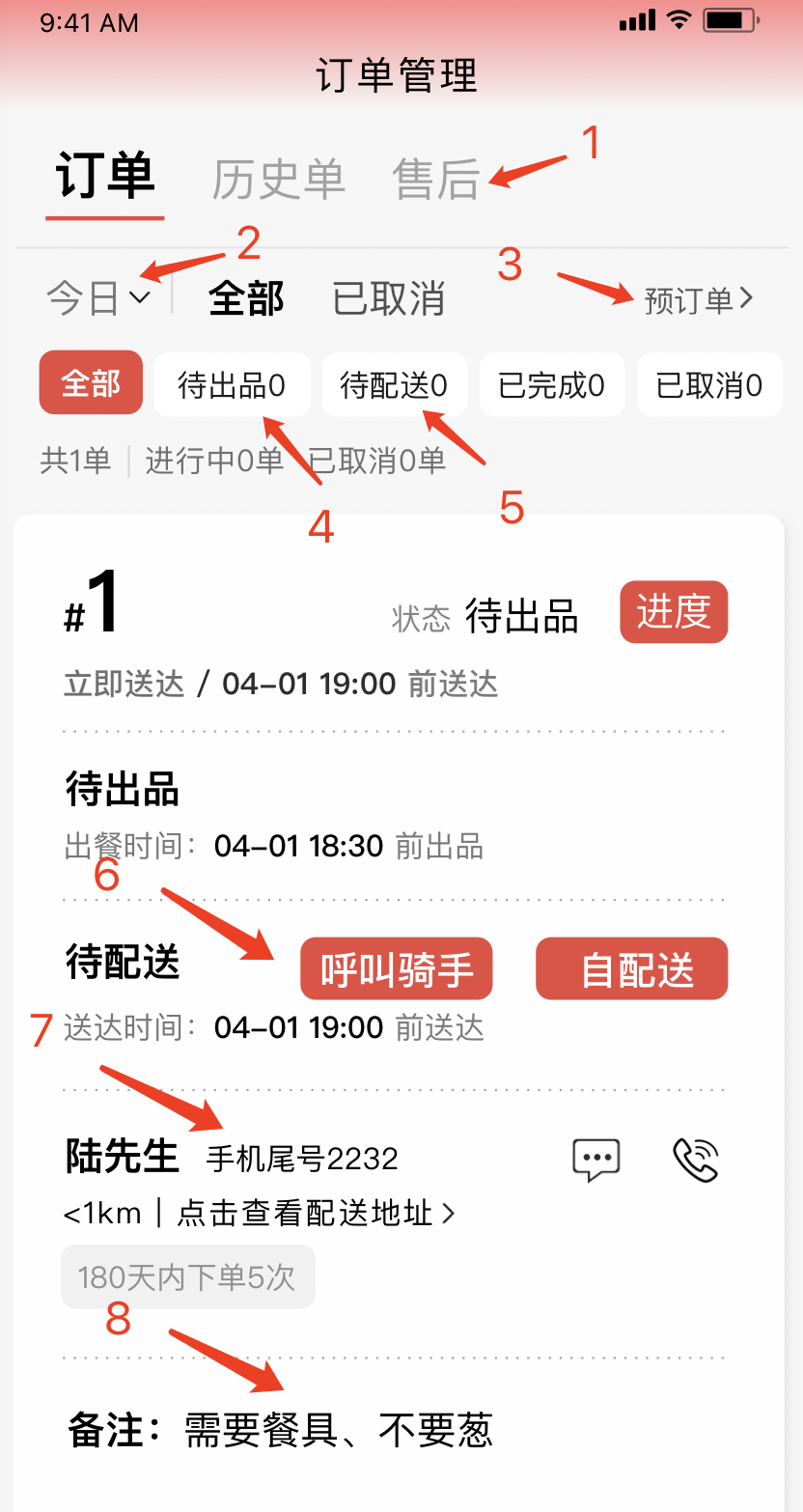Call 陆先生 with the phone icon
This screenshot has height=1512, width=803.
pos(696,1159)
